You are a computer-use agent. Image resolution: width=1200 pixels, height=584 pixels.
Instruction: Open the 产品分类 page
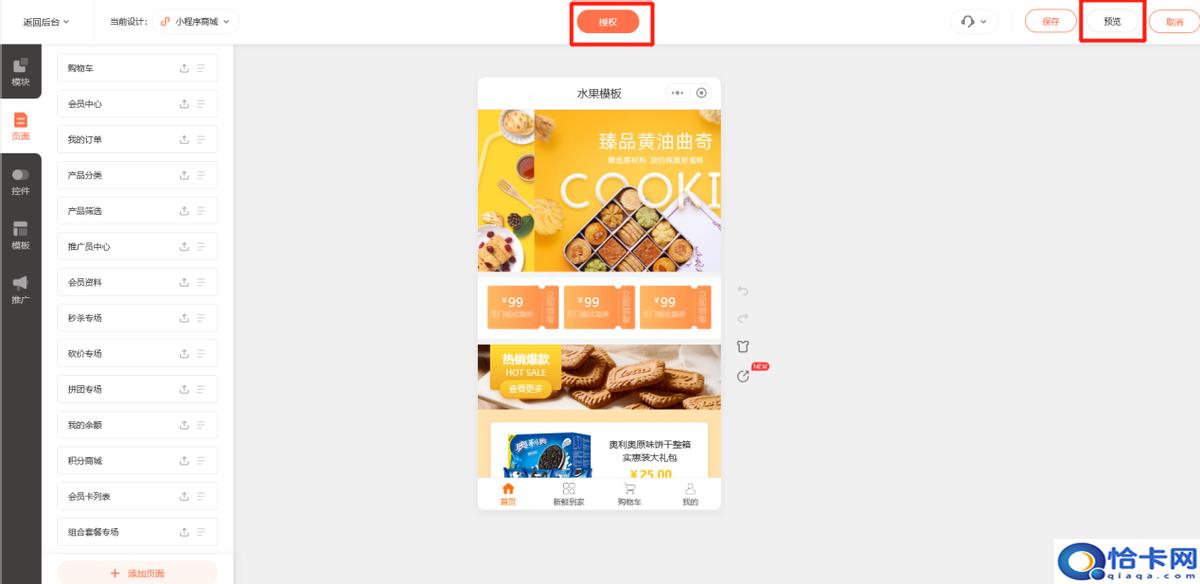point(115,175)
